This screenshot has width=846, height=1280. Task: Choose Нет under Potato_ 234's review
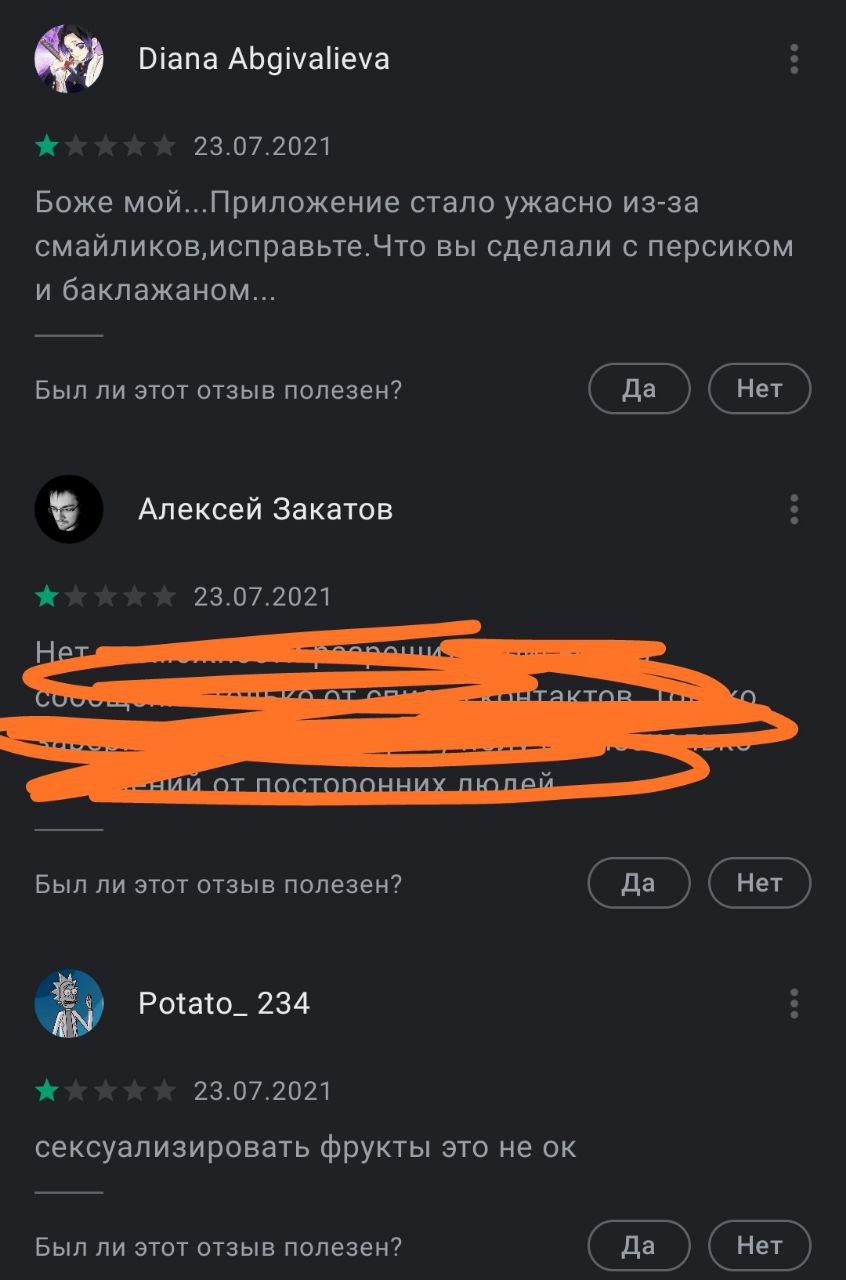759,1245
